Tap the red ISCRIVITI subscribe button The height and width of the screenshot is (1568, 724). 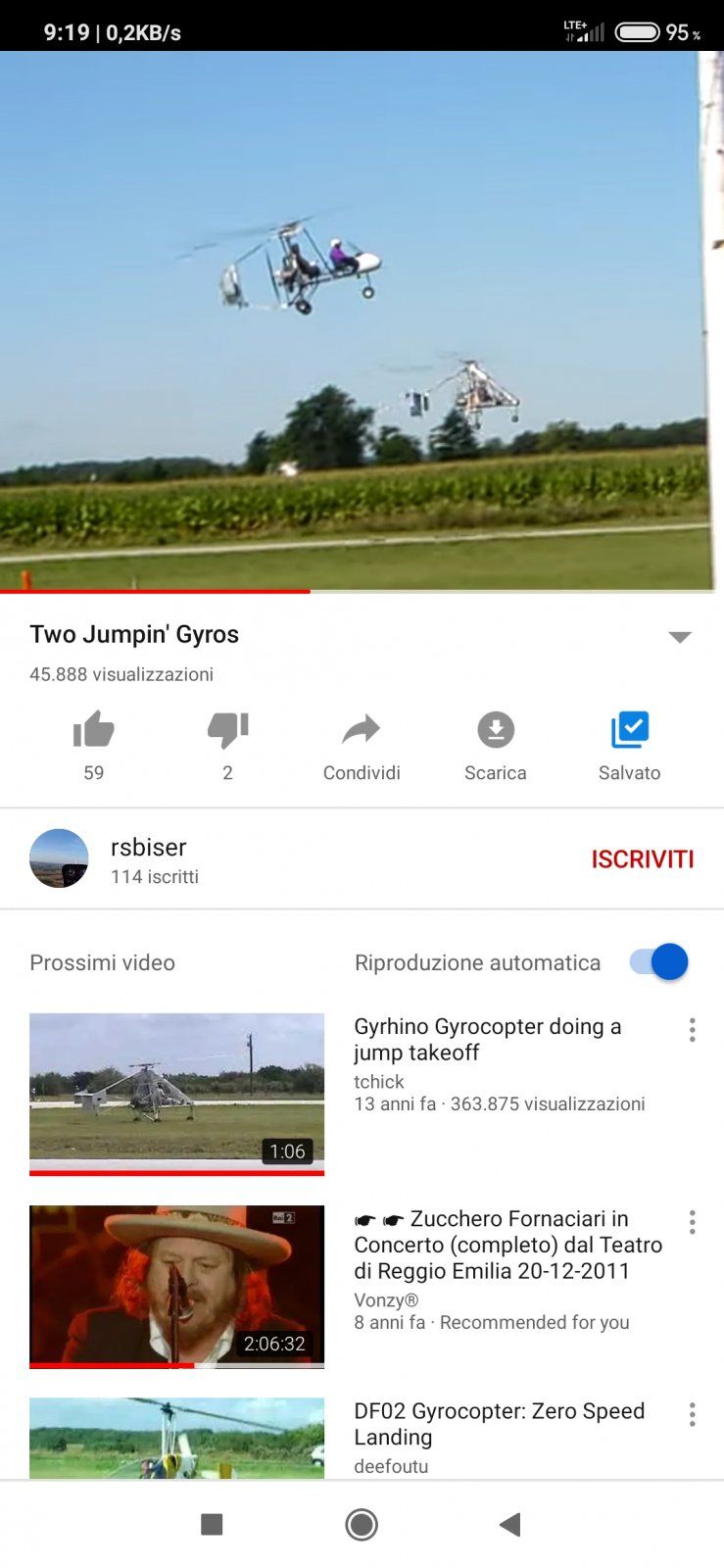tap(642, 858)
